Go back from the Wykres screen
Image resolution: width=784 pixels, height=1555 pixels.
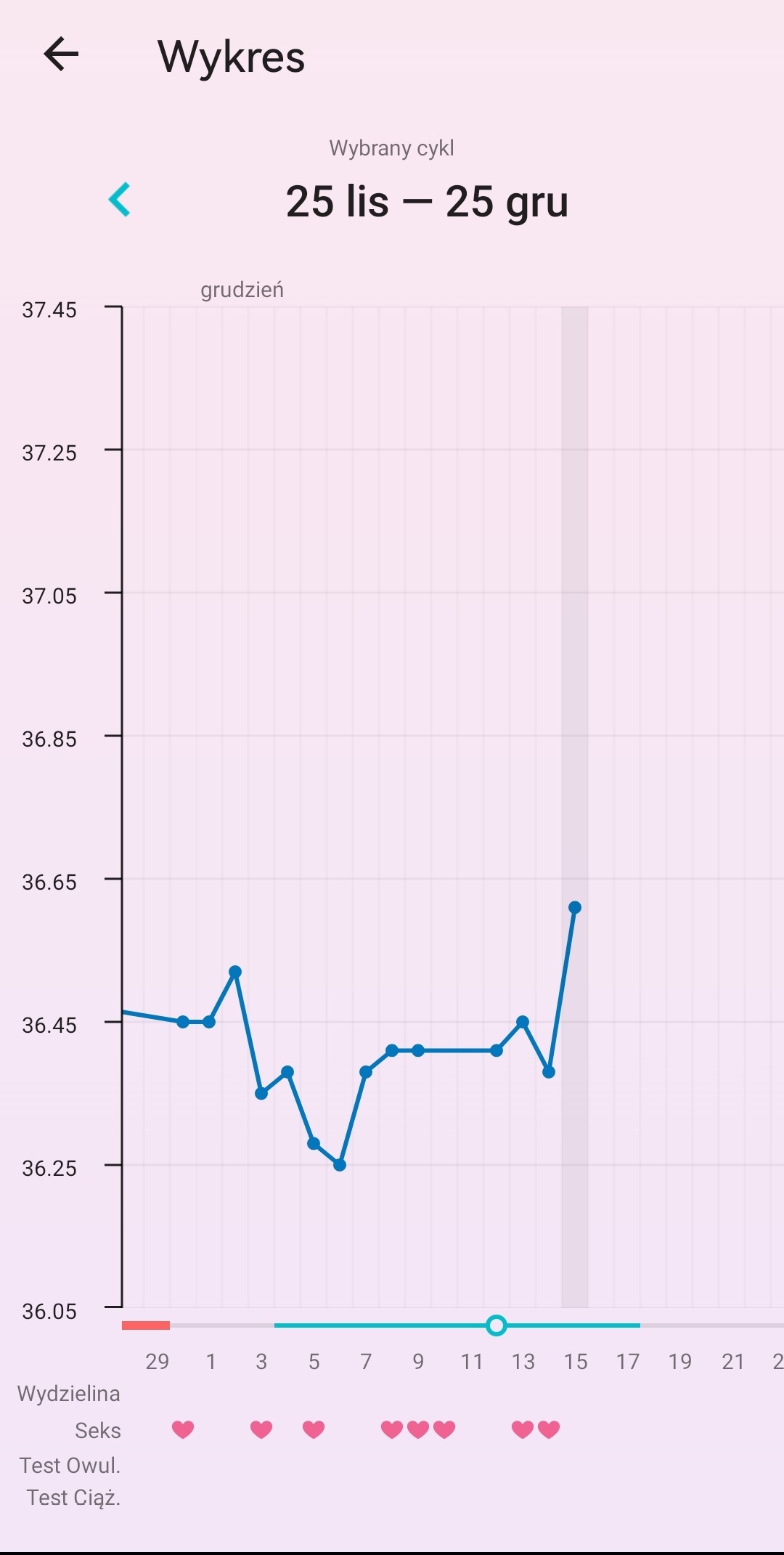coord(61,54)
